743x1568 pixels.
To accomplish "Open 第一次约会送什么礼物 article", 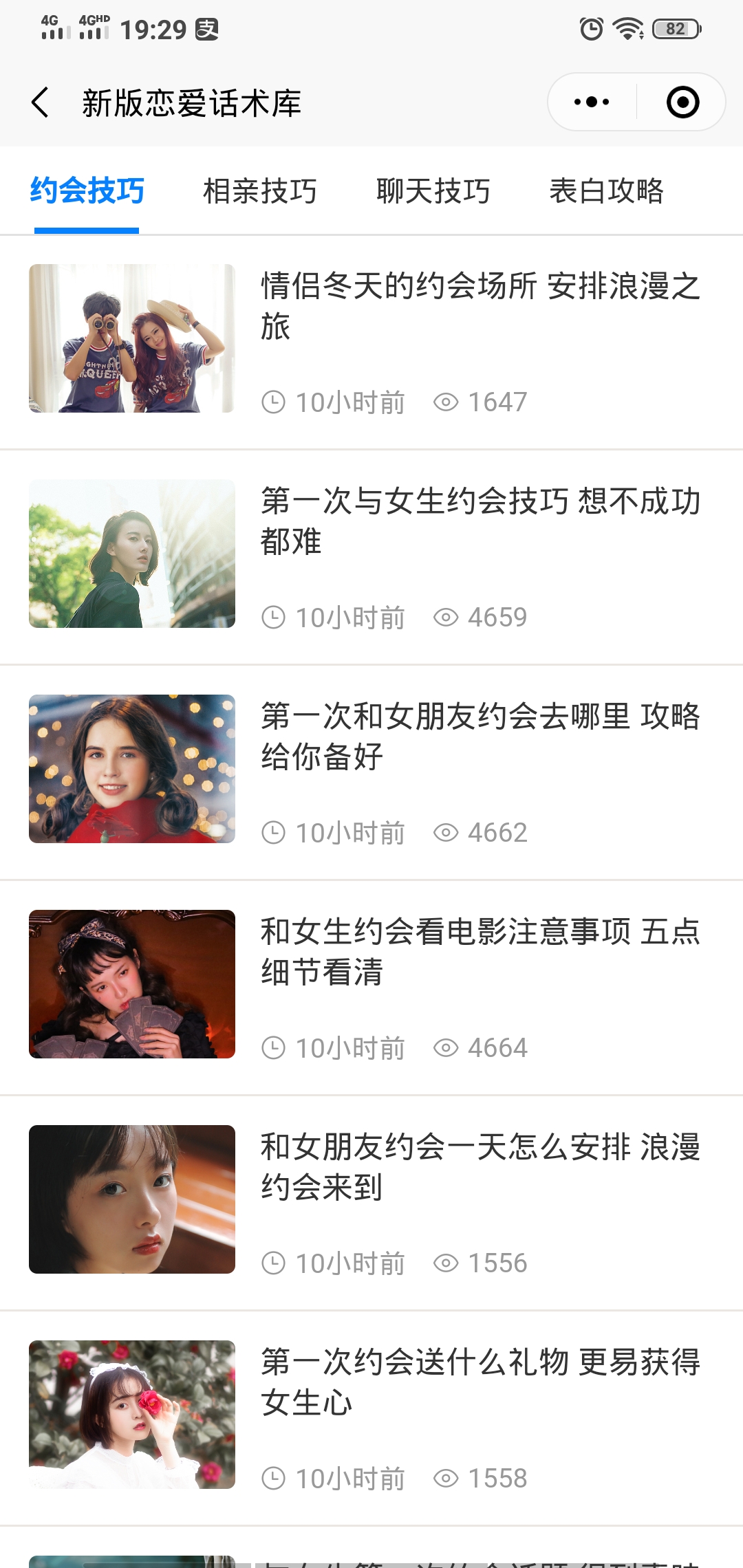I will pos(371,1418).
